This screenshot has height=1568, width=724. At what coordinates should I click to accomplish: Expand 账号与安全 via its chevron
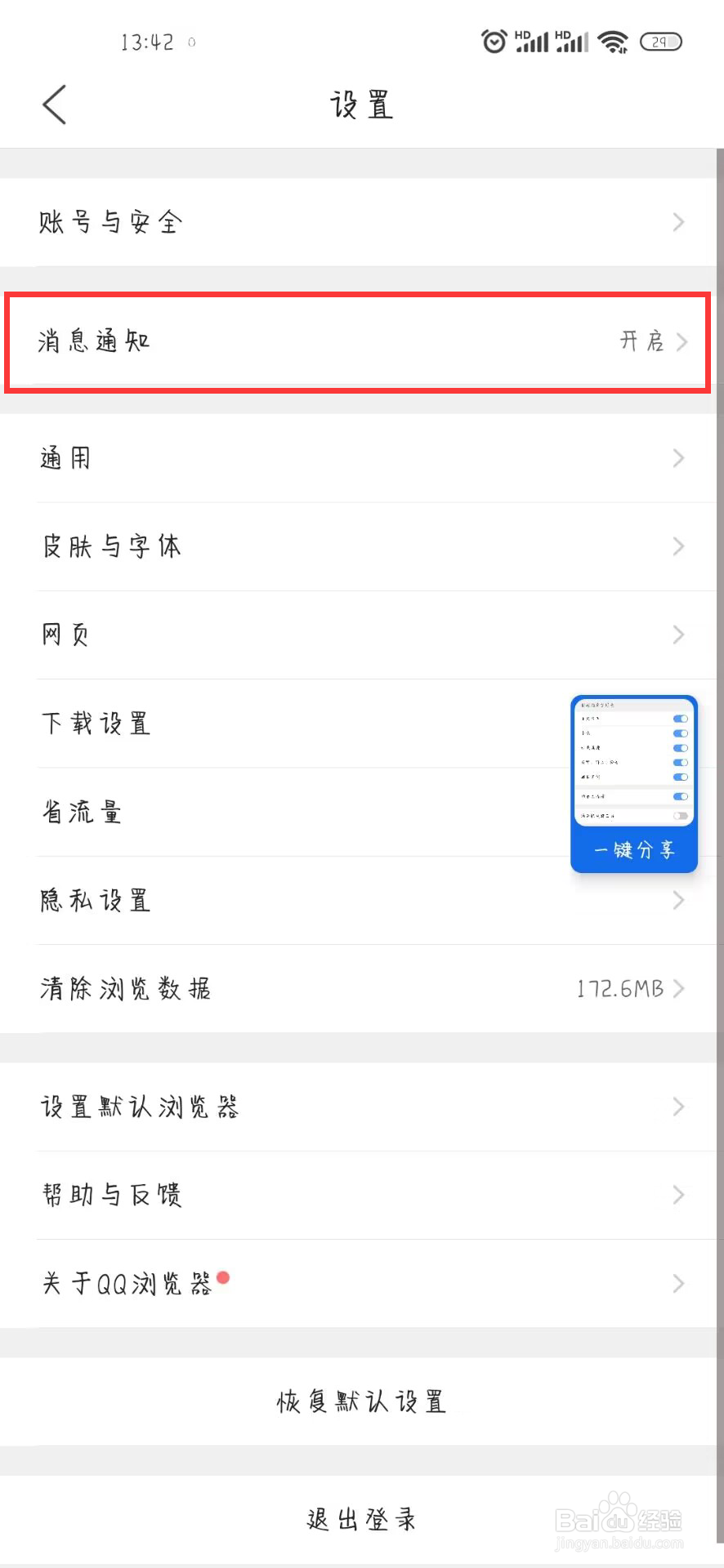click(x=677, y=221)
